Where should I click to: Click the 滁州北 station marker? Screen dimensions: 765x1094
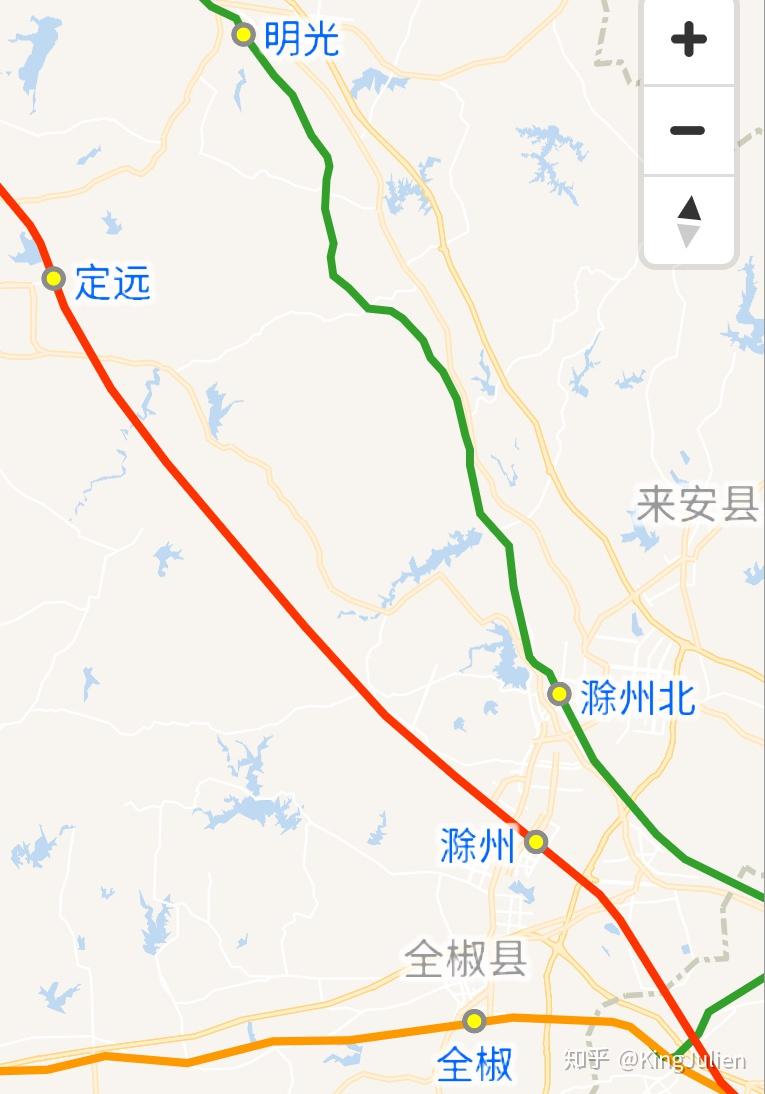pyautogui.click(x=558, y=693)
